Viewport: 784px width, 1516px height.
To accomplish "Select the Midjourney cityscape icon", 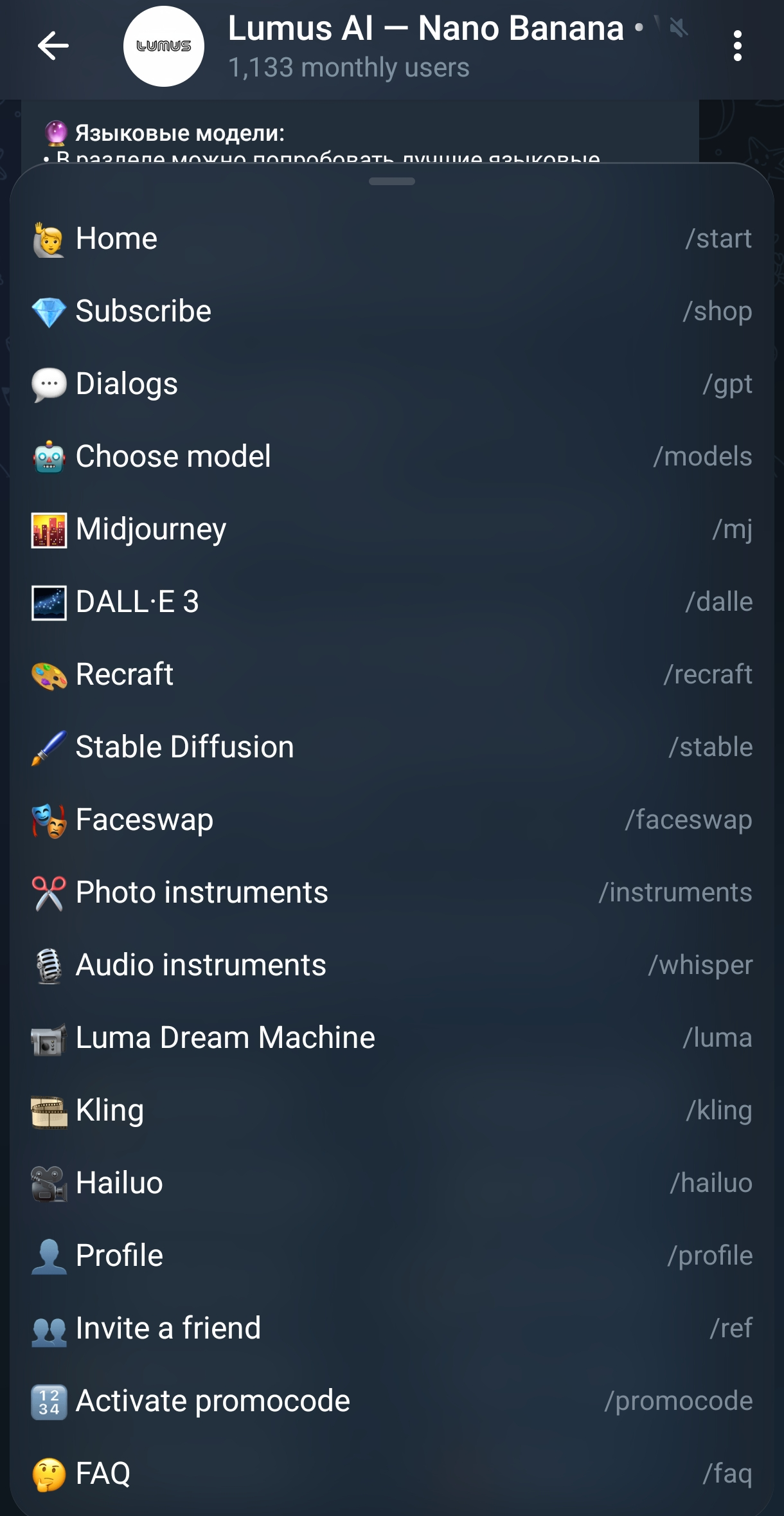I will click(x=50, y=528).
